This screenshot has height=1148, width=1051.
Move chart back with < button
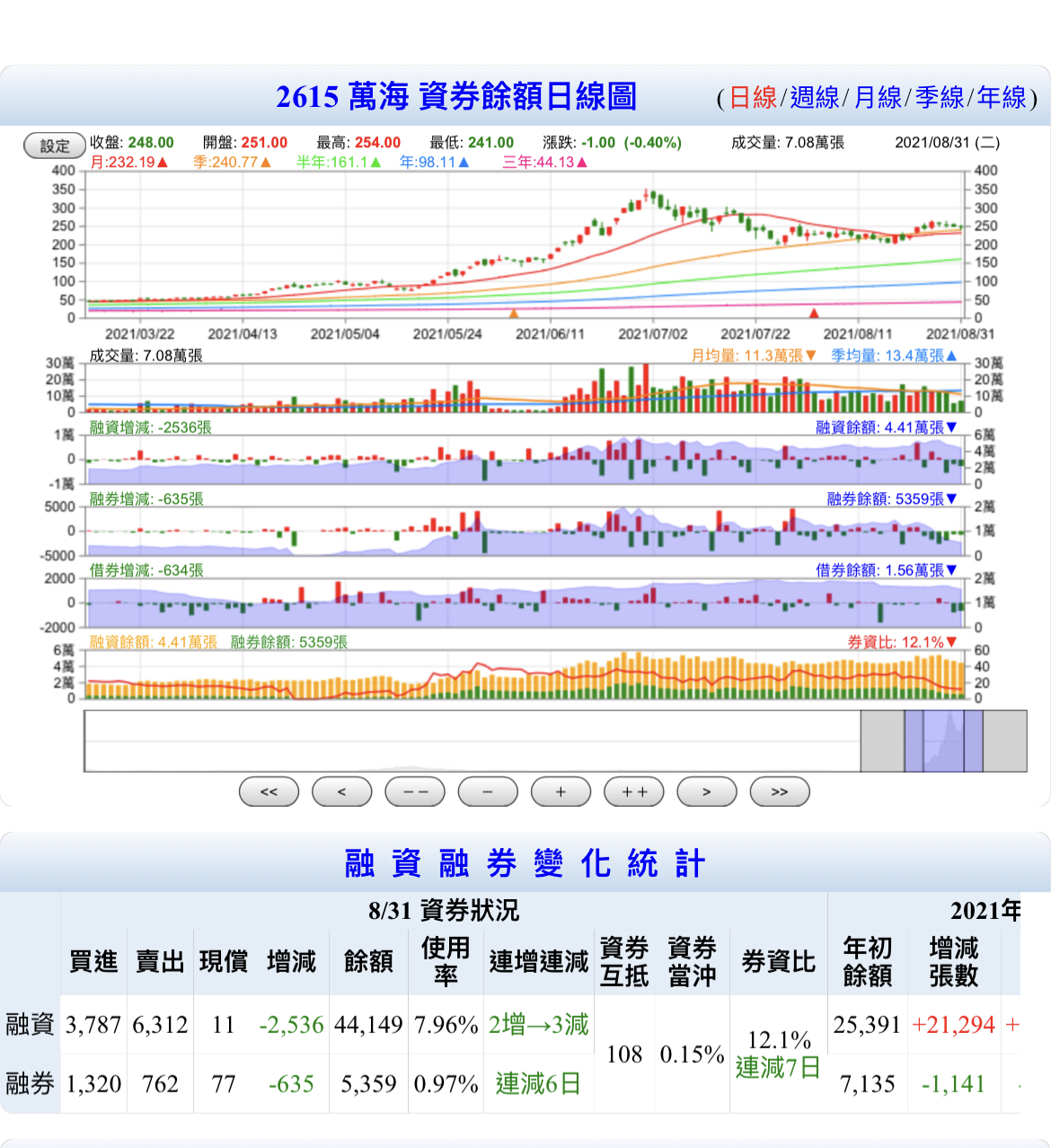pyautogui.click(x=341, y=792)
